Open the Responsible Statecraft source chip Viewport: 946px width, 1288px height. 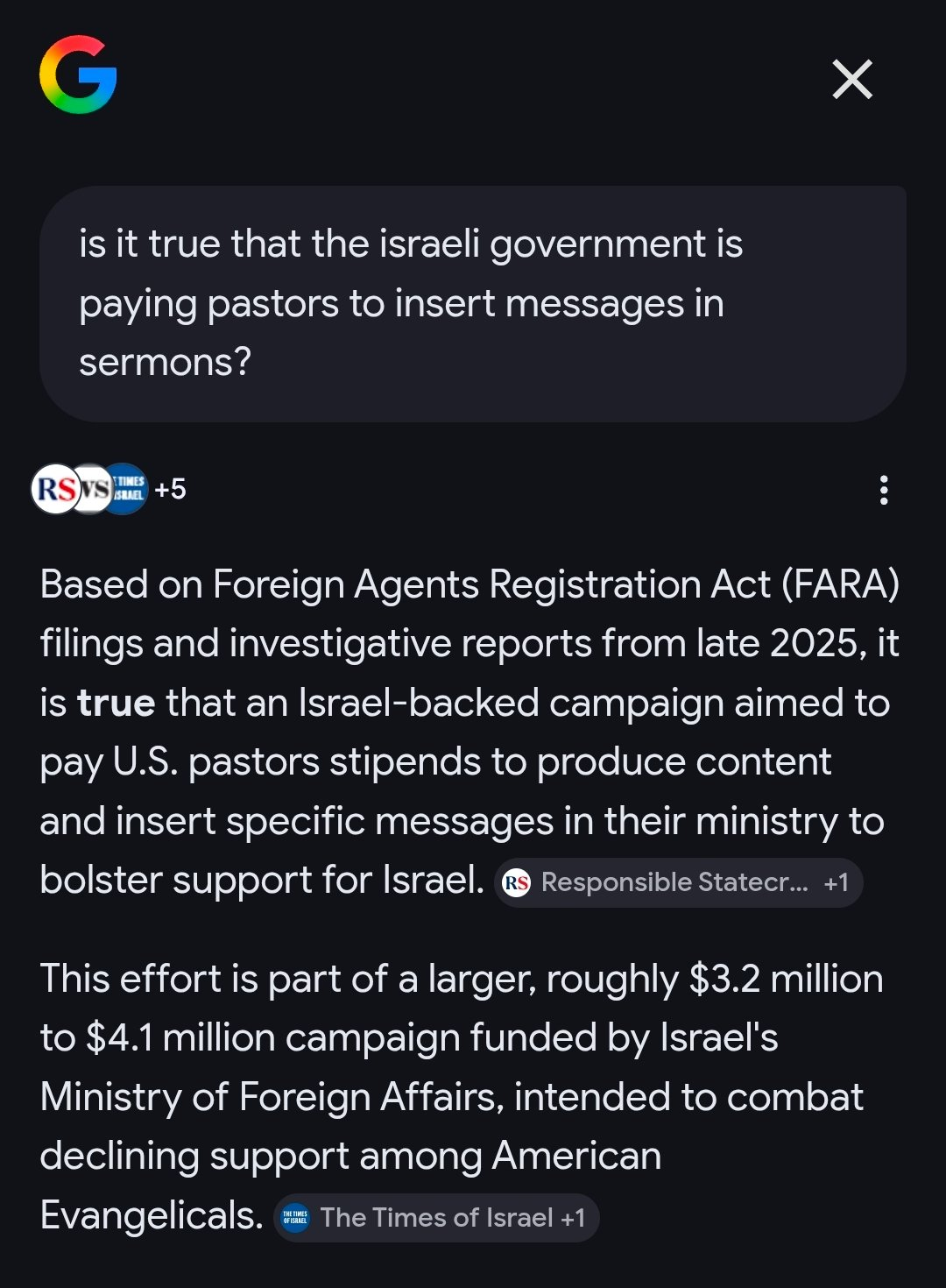point(678,882)
